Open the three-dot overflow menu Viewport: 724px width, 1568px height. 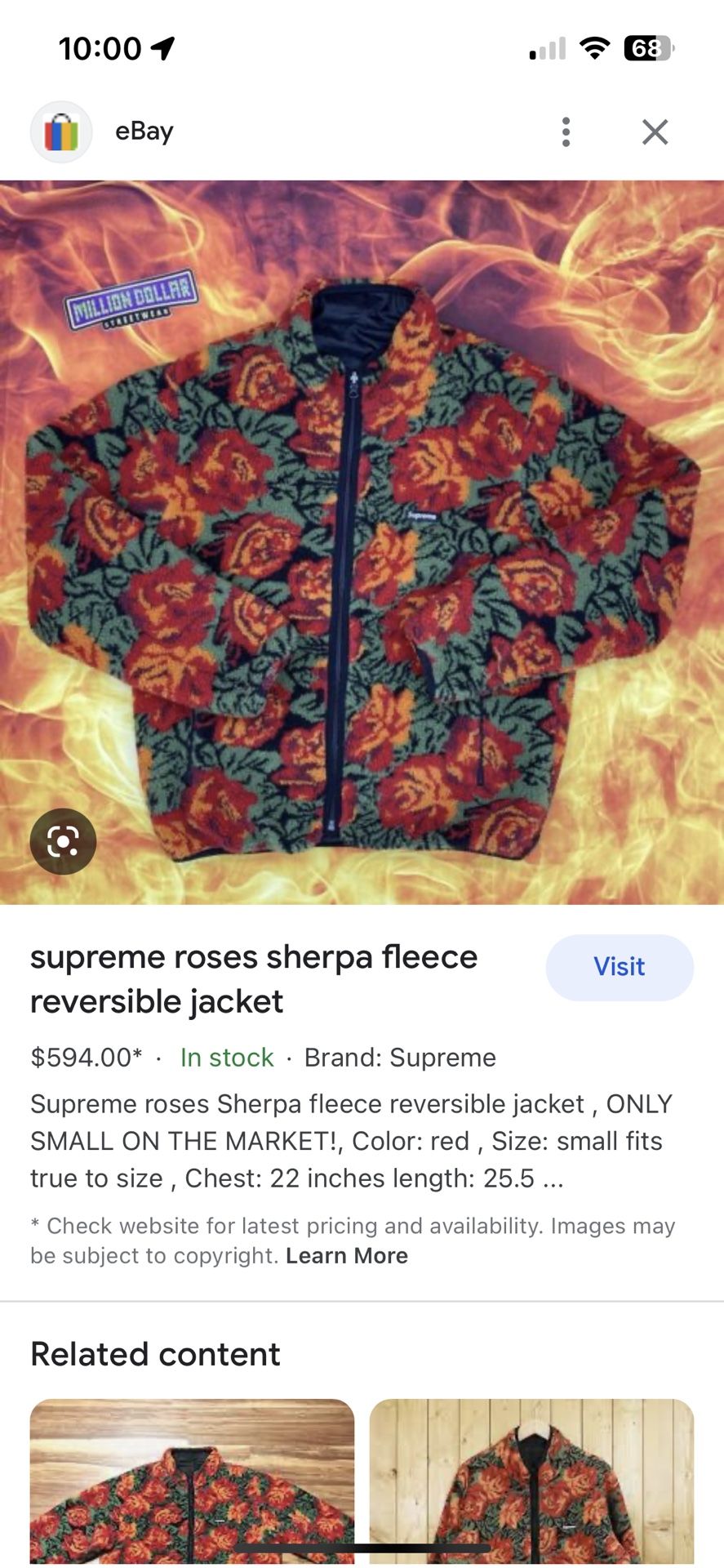tap(566, 131)
